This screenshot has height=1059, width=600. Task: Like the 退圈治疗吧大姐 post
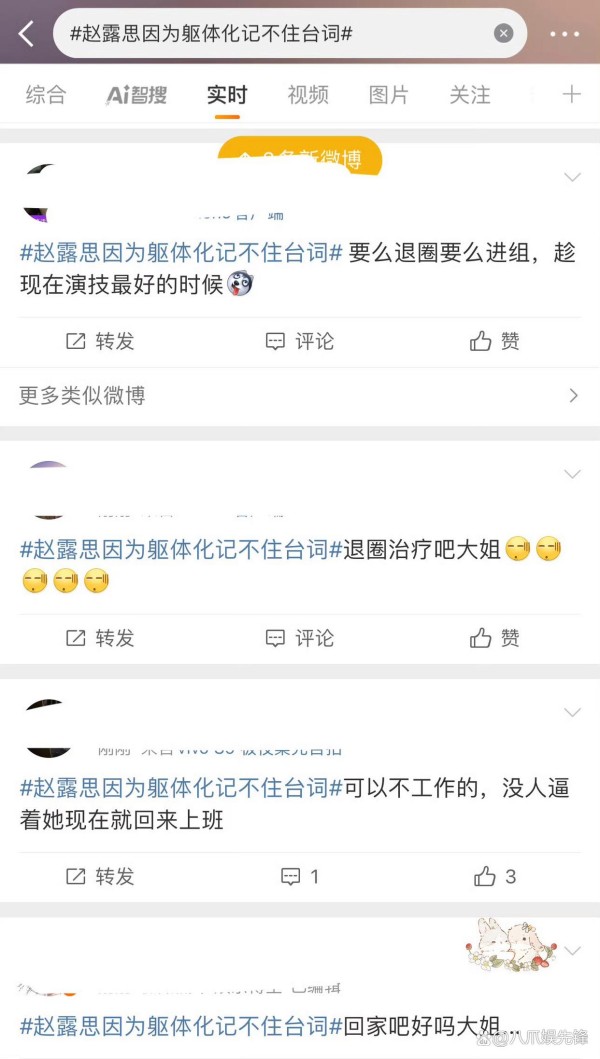pos(495,638)
